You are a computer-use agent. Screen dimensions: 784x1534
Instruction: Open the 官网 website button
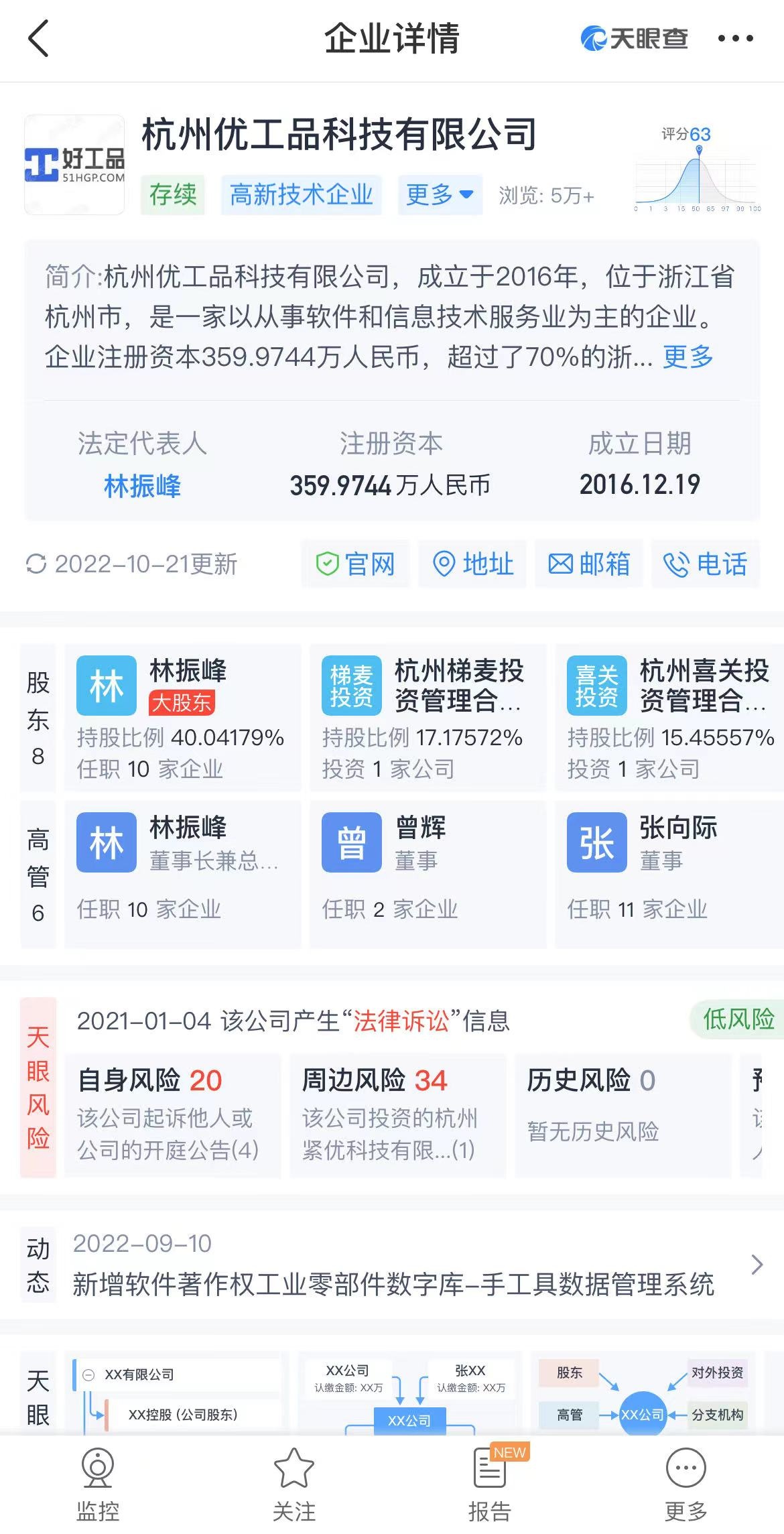[355, 564]
